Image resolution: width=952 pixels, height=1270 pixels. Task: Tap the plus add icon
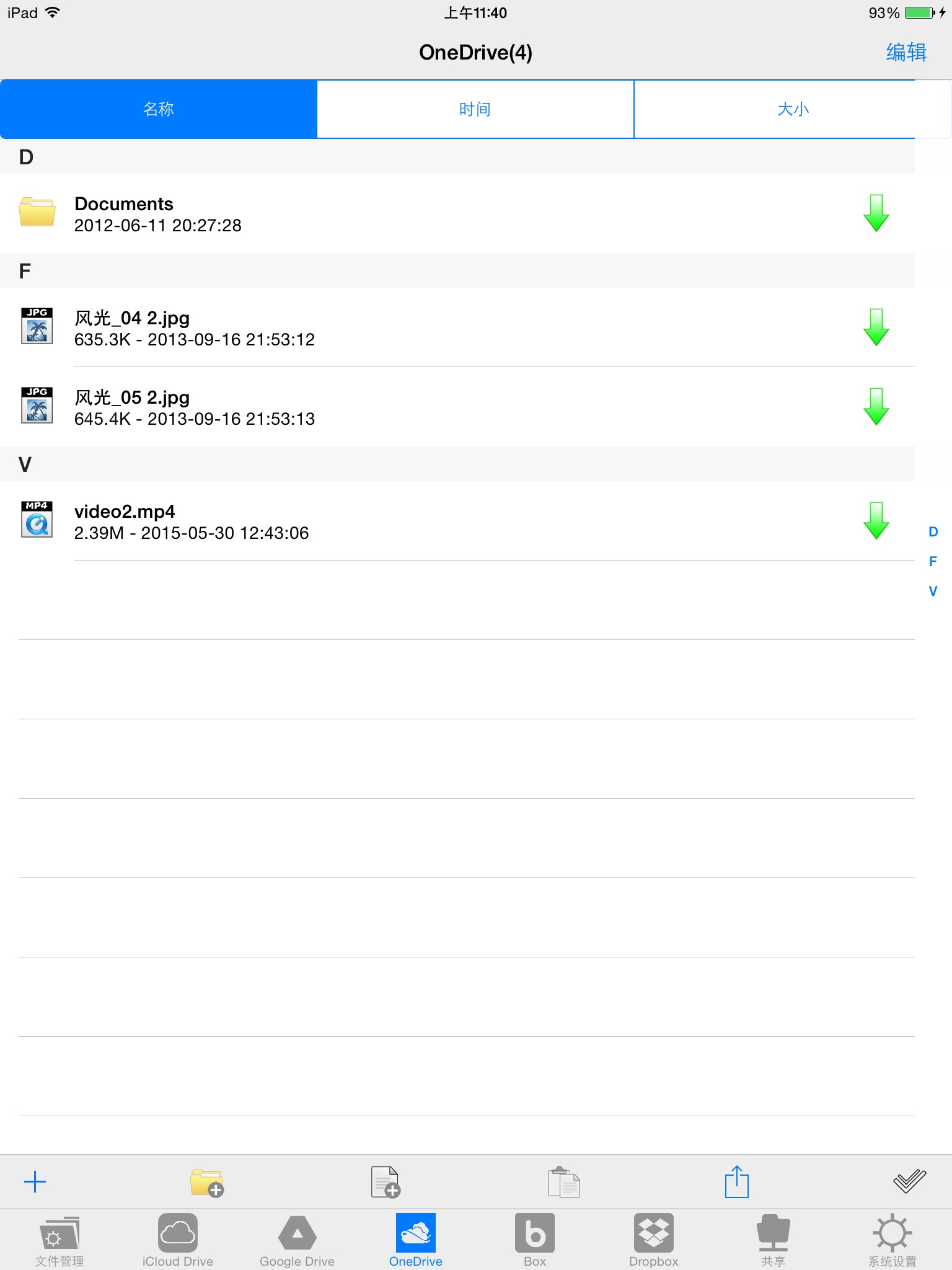(35, 1181)
